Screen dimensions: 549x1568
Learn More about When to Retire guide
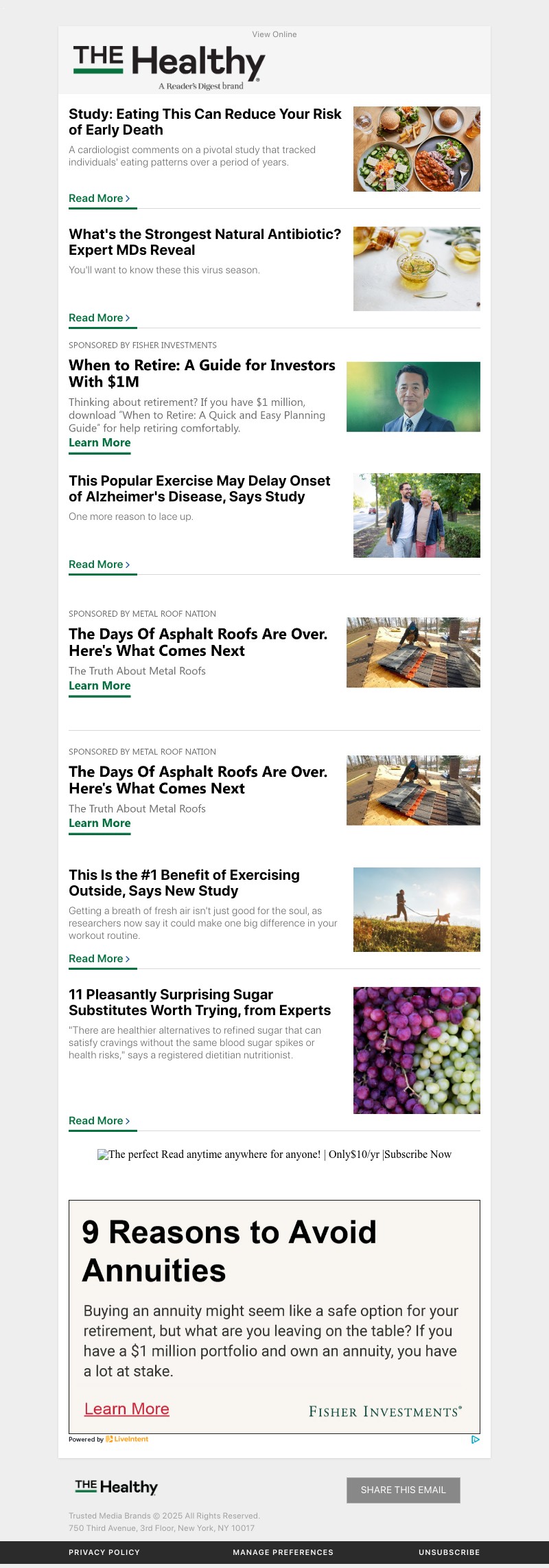[99, 442]
